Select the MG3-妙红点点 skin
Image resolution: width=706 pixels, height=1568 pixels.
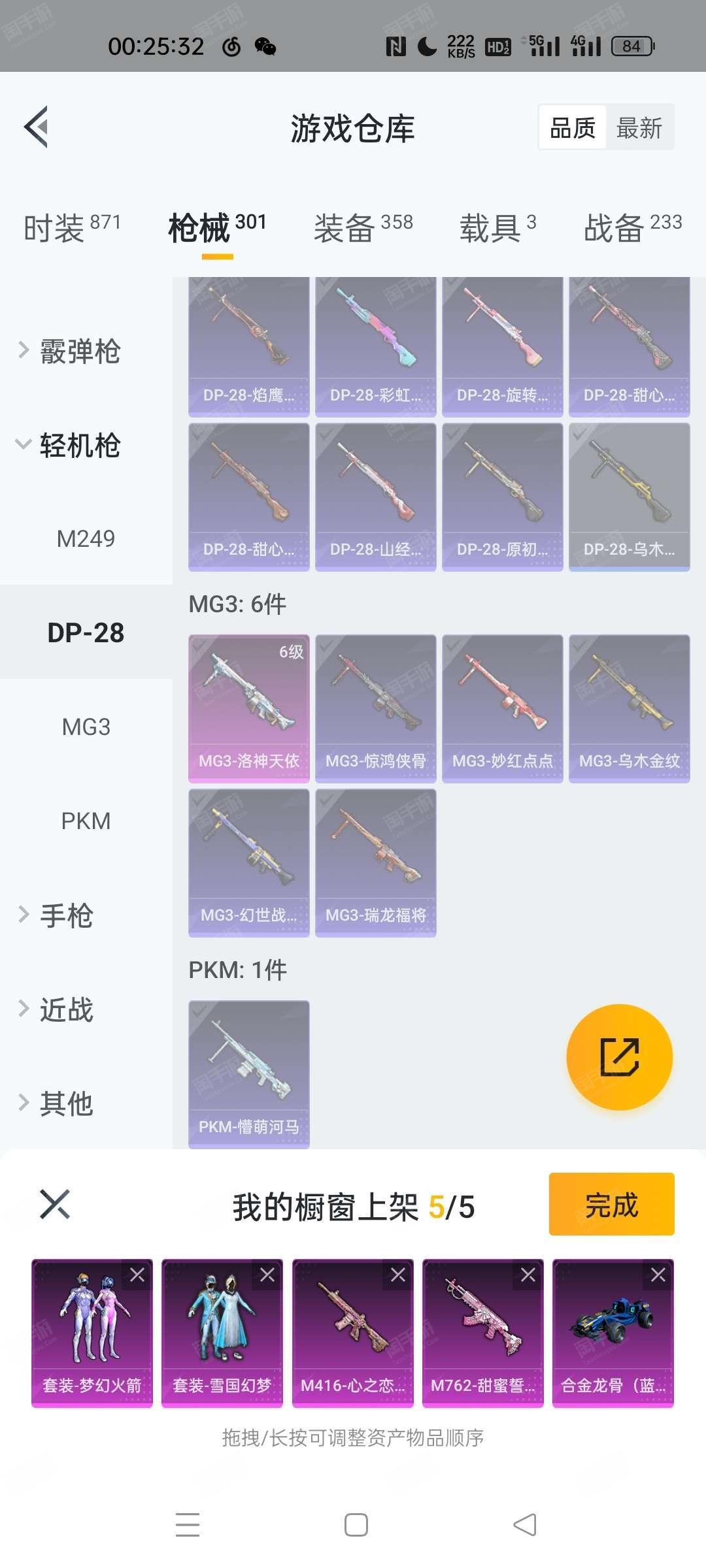click(x=503, y=708)
